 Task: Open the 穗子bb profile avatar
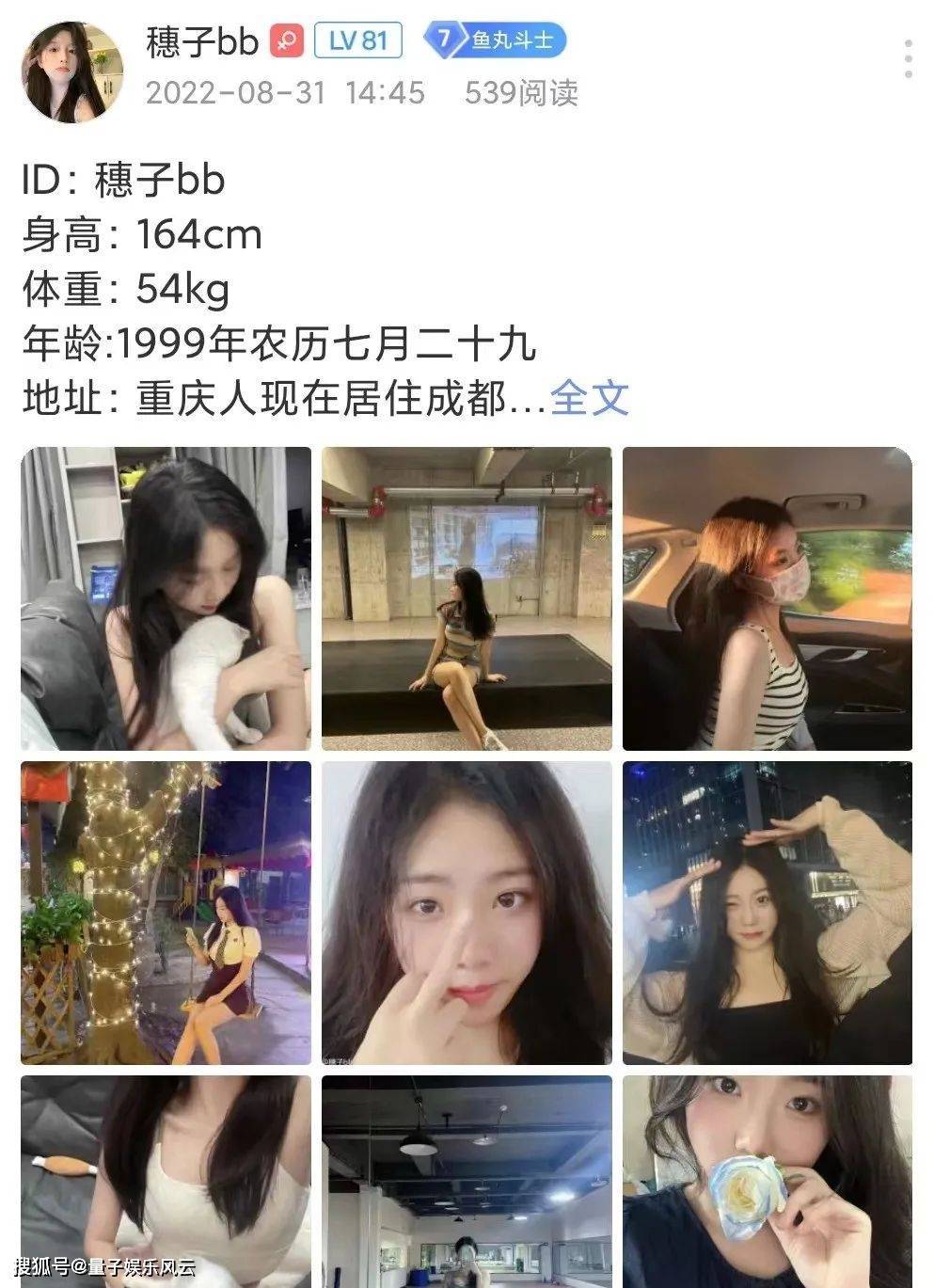coord(72,72)
